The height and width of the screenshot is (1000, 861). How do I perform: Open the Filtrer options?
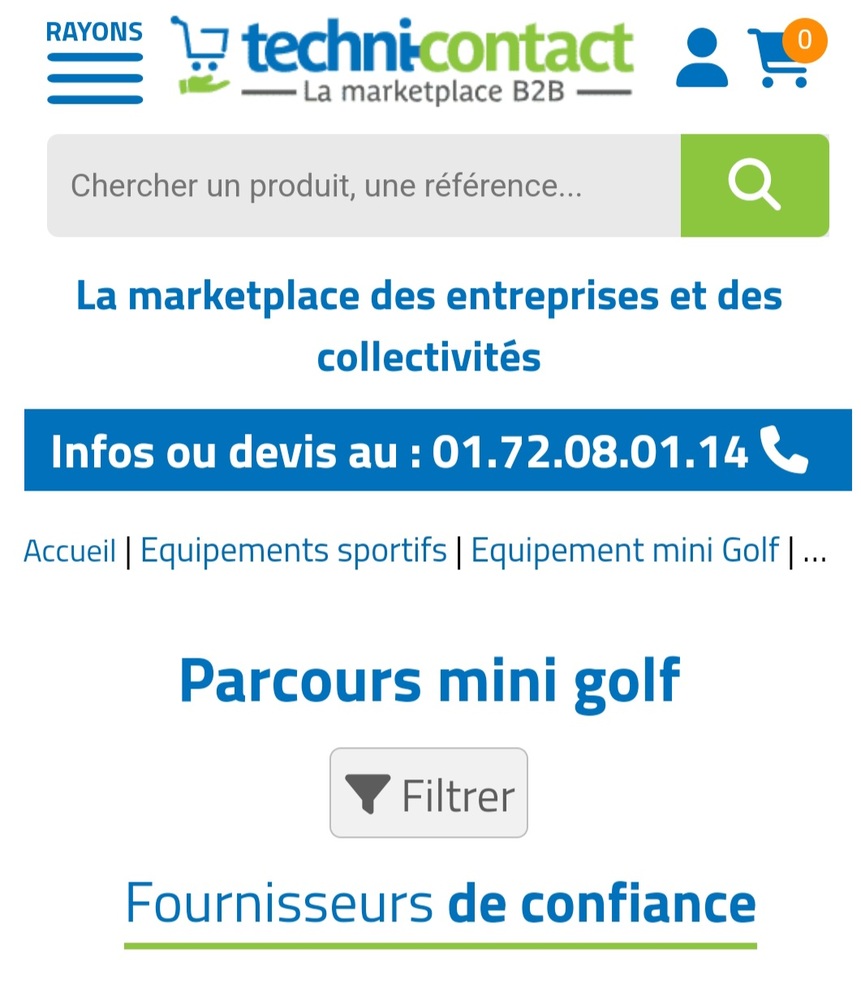(x=429, y=793)
